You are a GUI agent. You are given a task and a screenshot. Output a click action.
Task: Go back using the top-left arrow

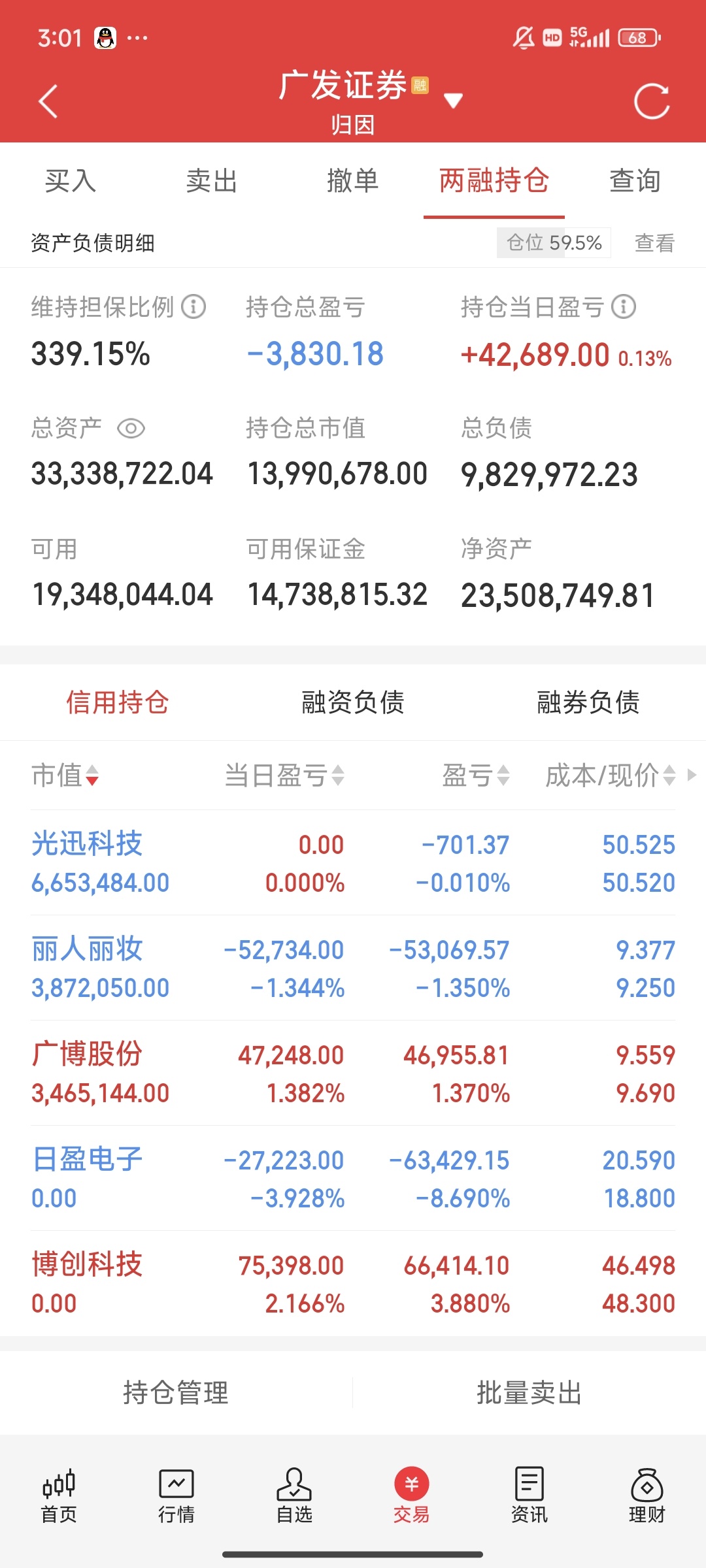pyautogui.click(x=49, y=101)
